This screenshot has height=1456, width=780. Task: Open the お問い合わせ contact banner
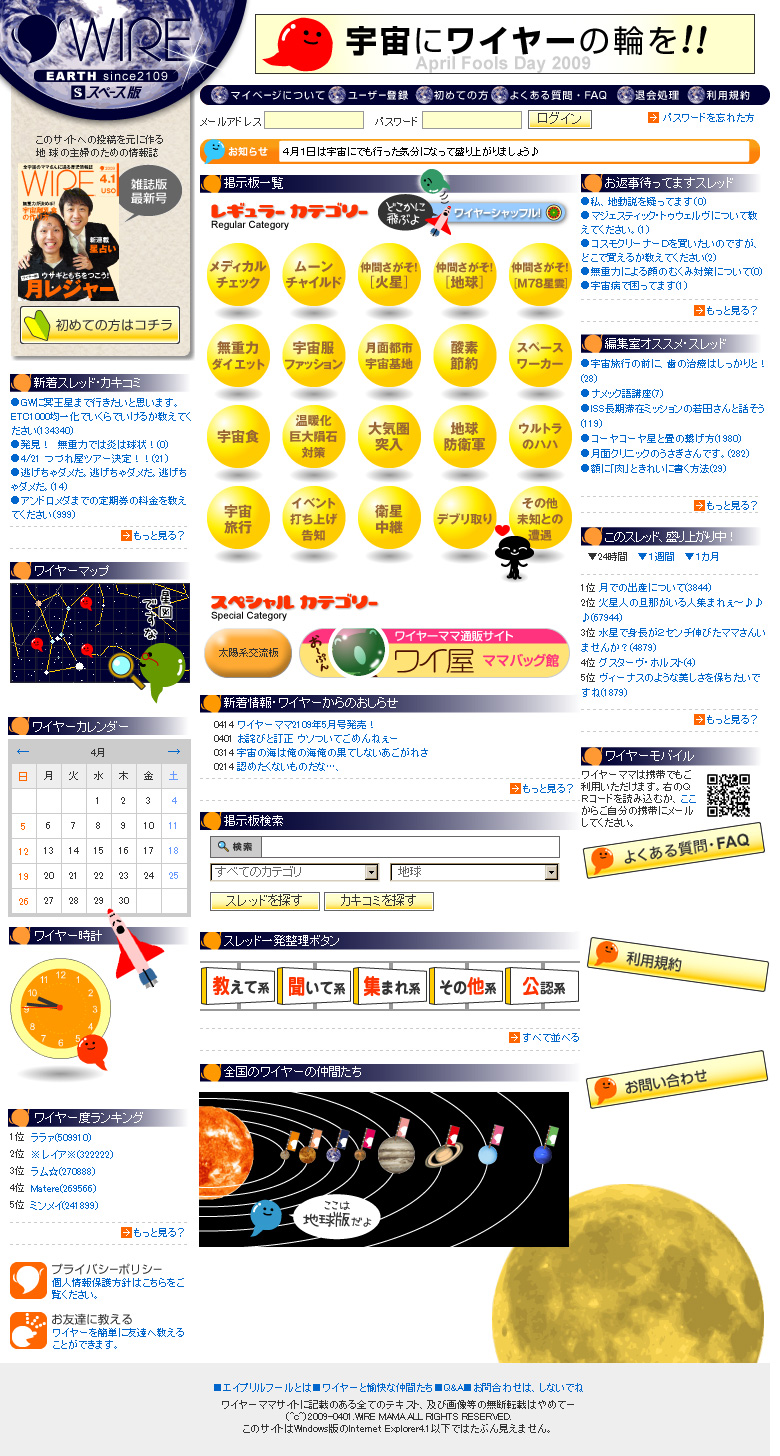[x=676, y=1081]
